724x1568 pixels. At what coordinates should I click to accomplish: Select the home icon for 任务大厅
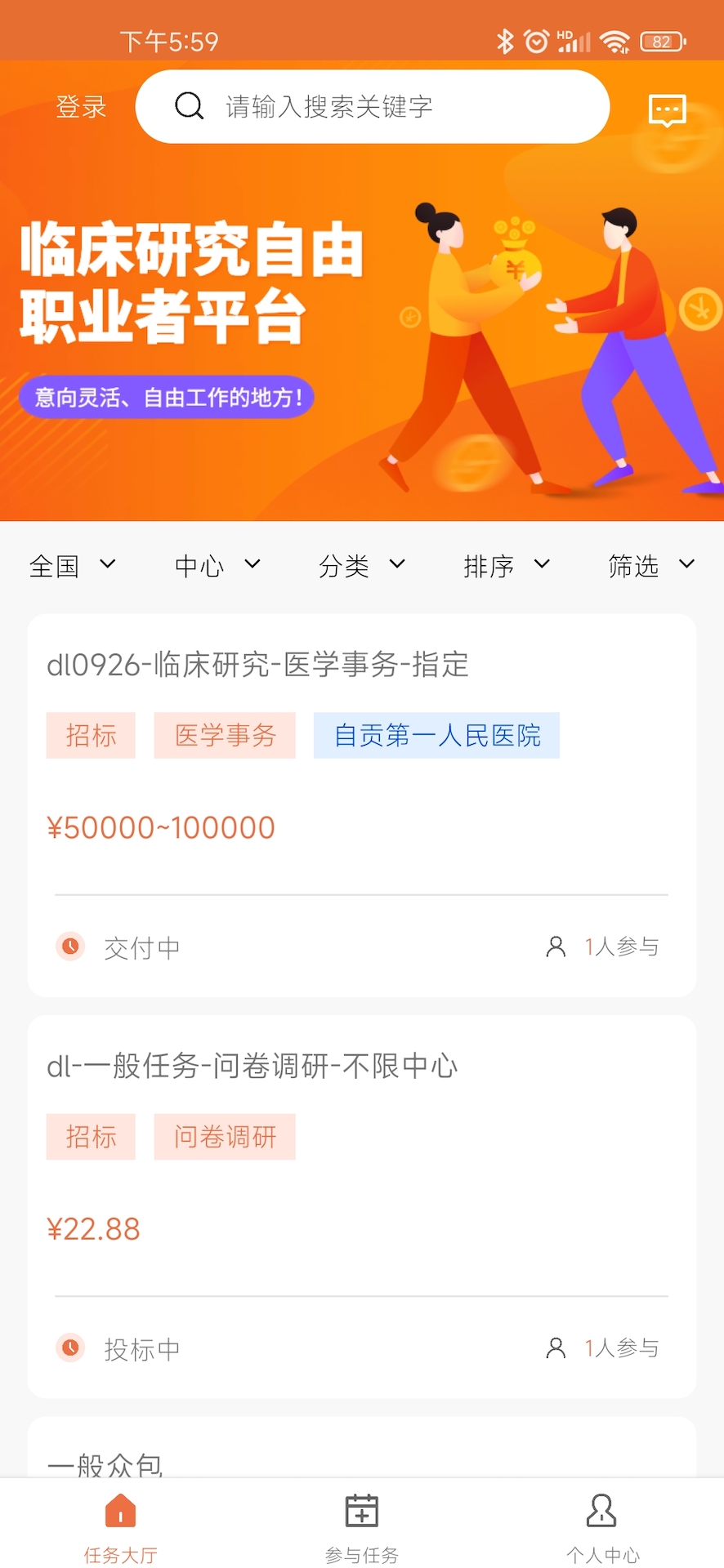tap(120, 1510)
